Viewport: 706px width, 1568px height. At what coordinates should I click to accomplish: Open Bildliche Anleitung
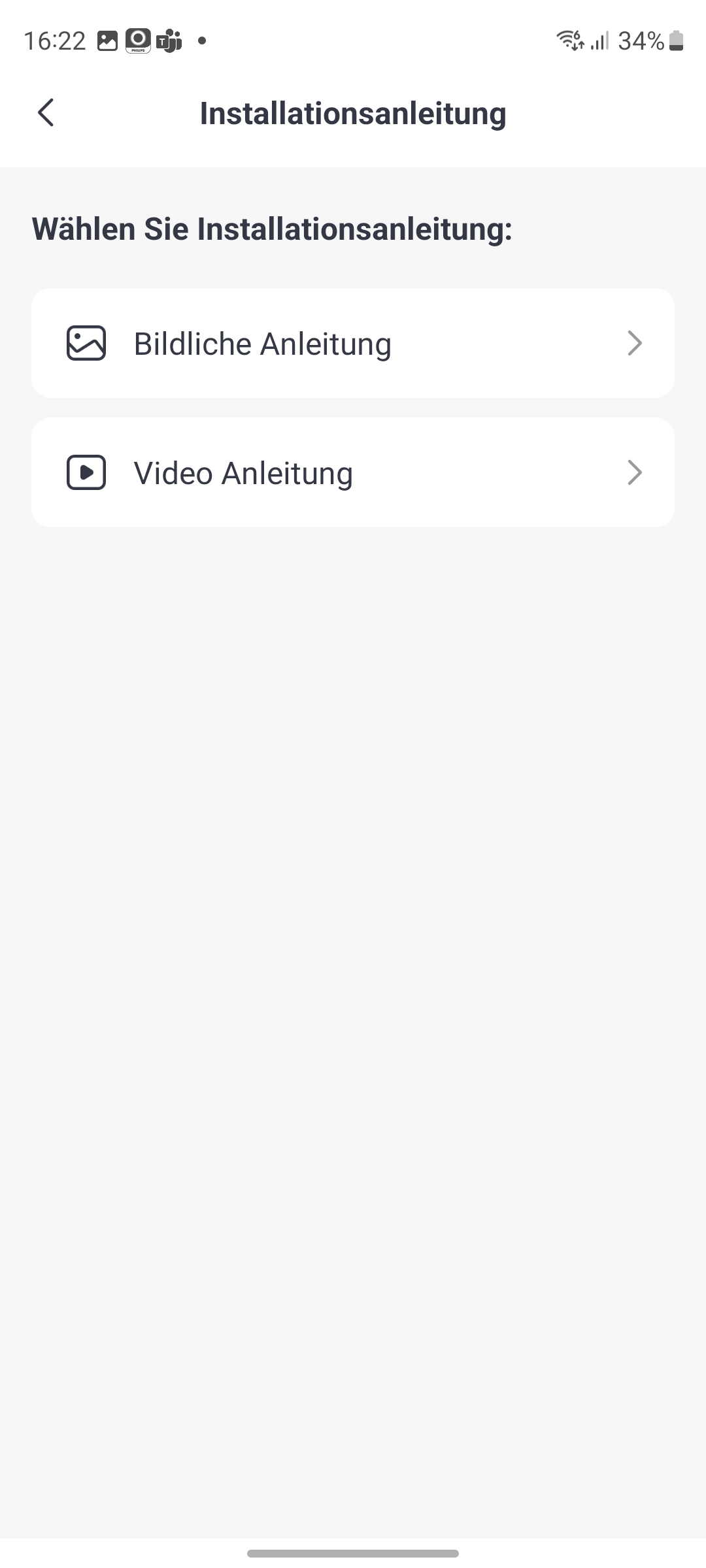pyautogui.click(x=353, y=344)
